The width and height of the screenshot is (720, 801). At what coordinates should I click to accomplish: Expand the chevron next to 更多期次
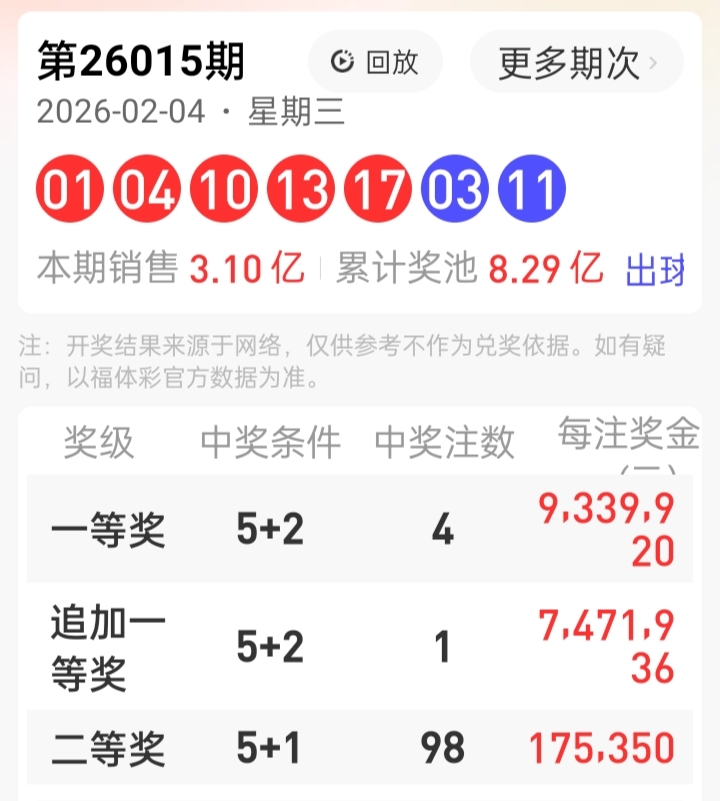pos(655,62)
